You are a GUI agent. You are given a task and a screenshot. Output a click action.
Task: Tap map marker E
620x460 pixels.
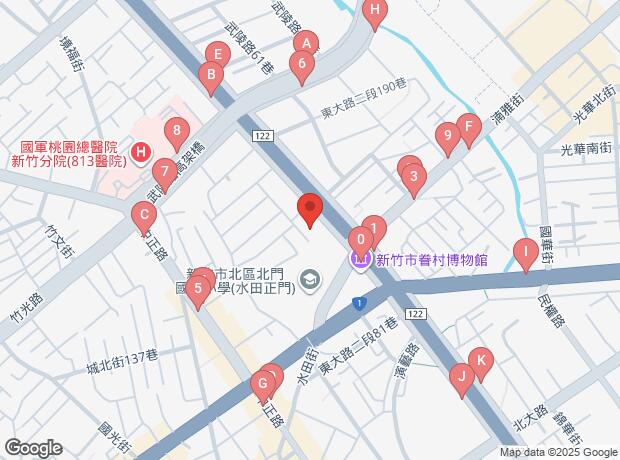point(217,55)
